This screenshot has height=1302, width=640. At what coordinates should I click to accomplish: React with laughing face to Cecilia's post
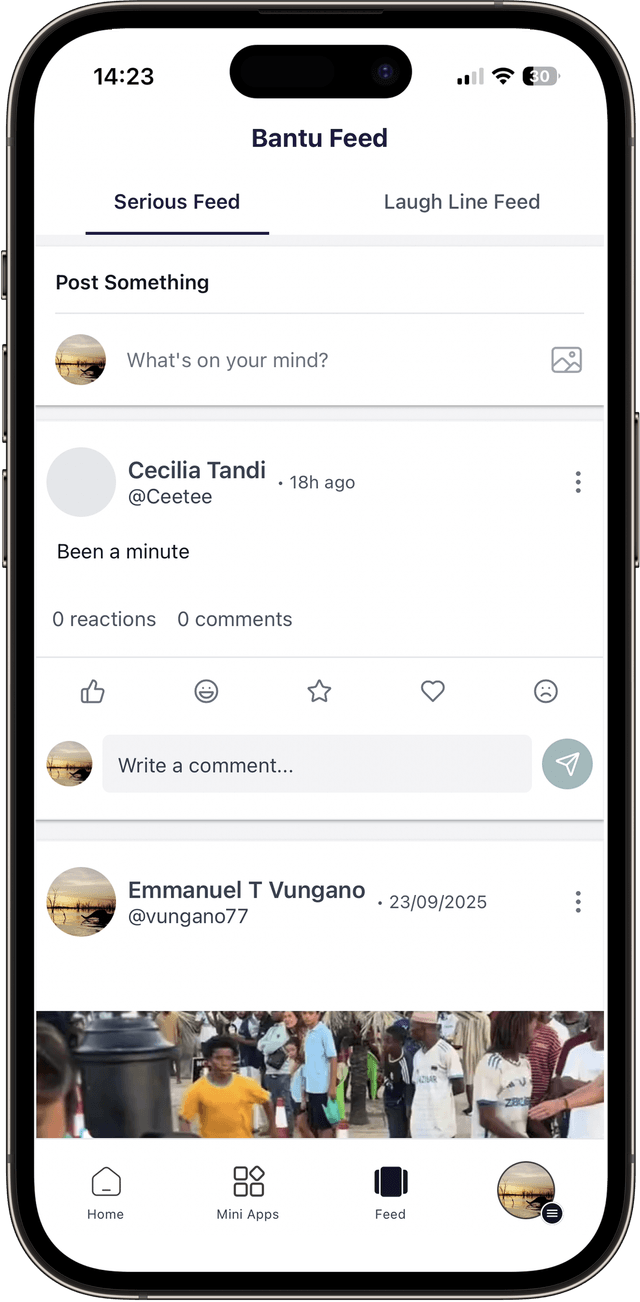click(x=206, y=691)
